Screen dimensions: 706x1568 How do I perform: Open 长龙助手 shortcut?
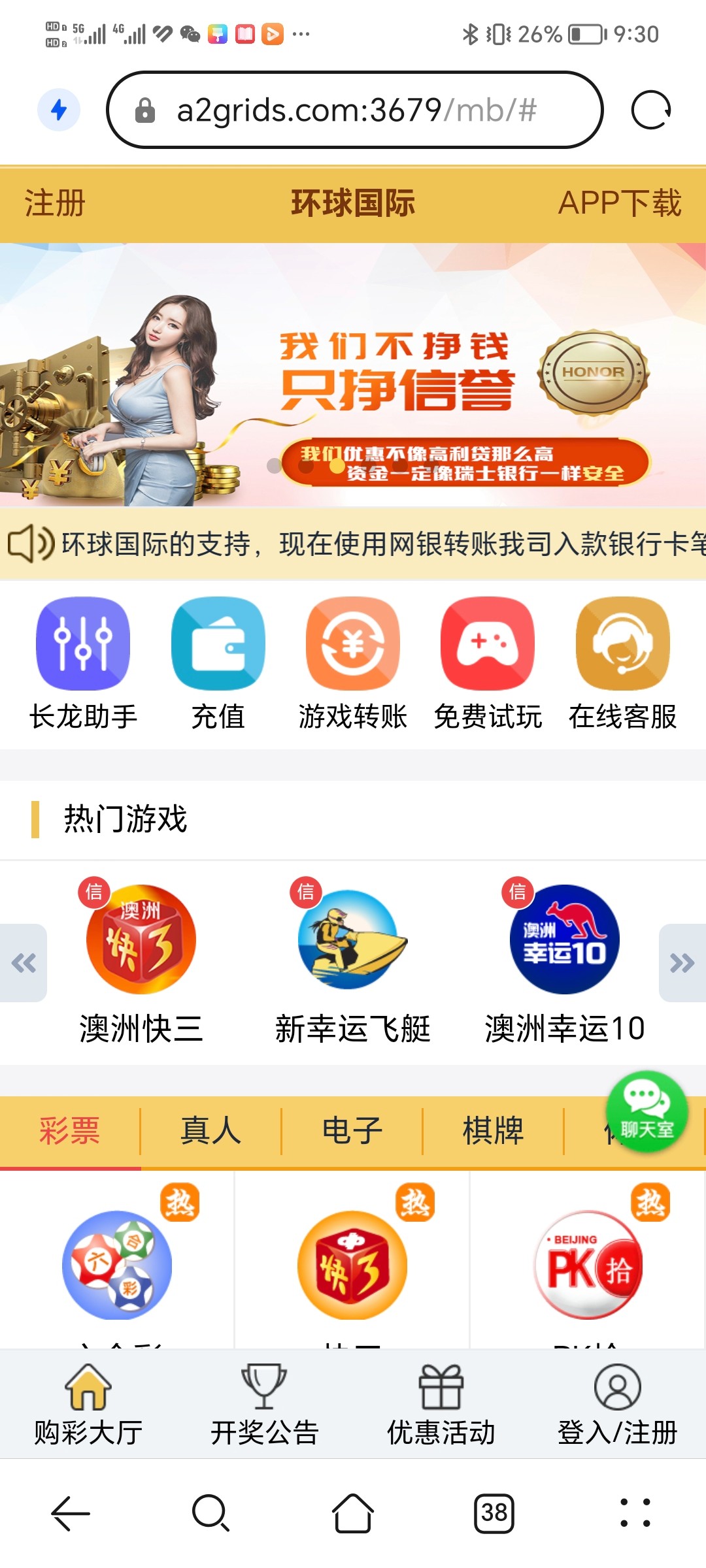tap(83, 663)
